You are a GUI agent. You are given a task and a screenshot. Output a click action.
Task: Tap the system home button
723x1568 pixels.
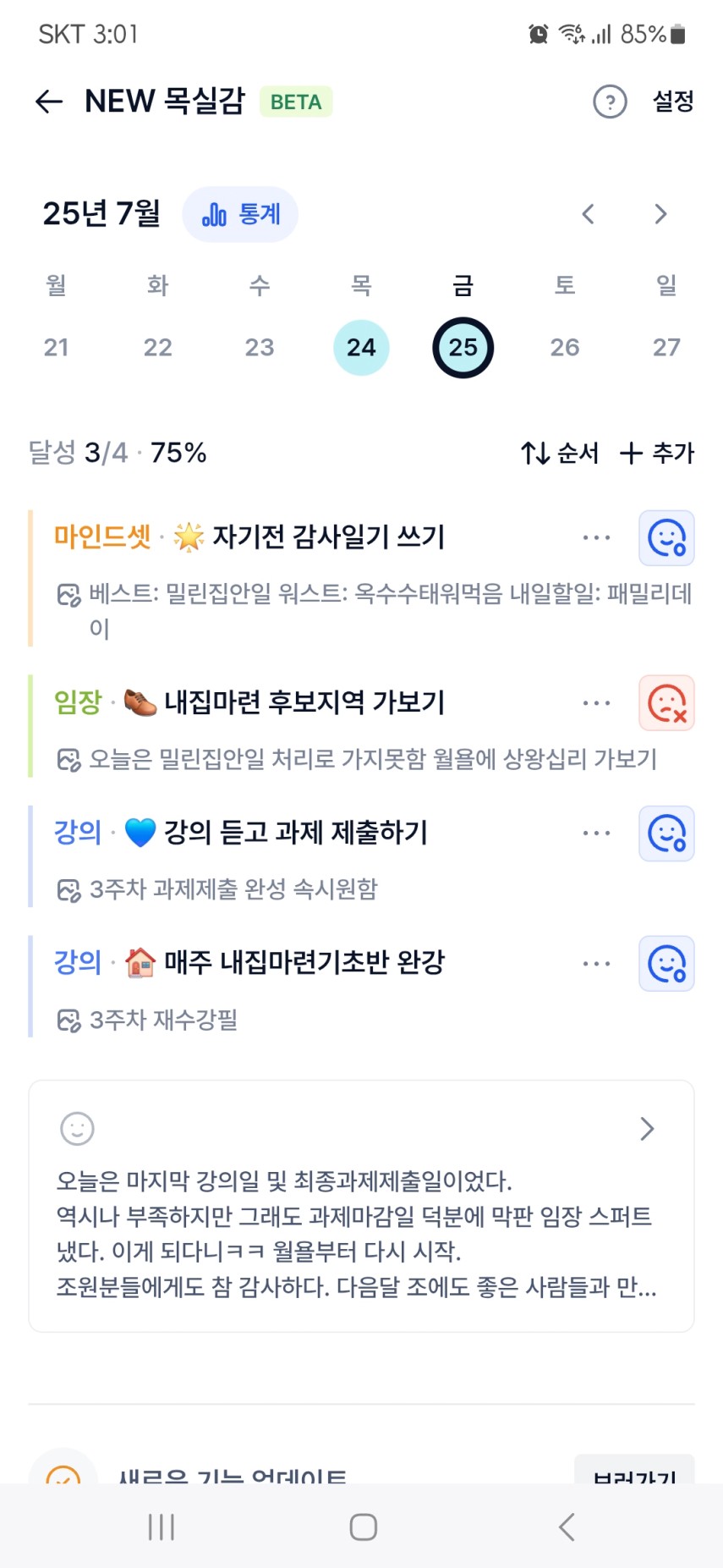(363, 1527)
